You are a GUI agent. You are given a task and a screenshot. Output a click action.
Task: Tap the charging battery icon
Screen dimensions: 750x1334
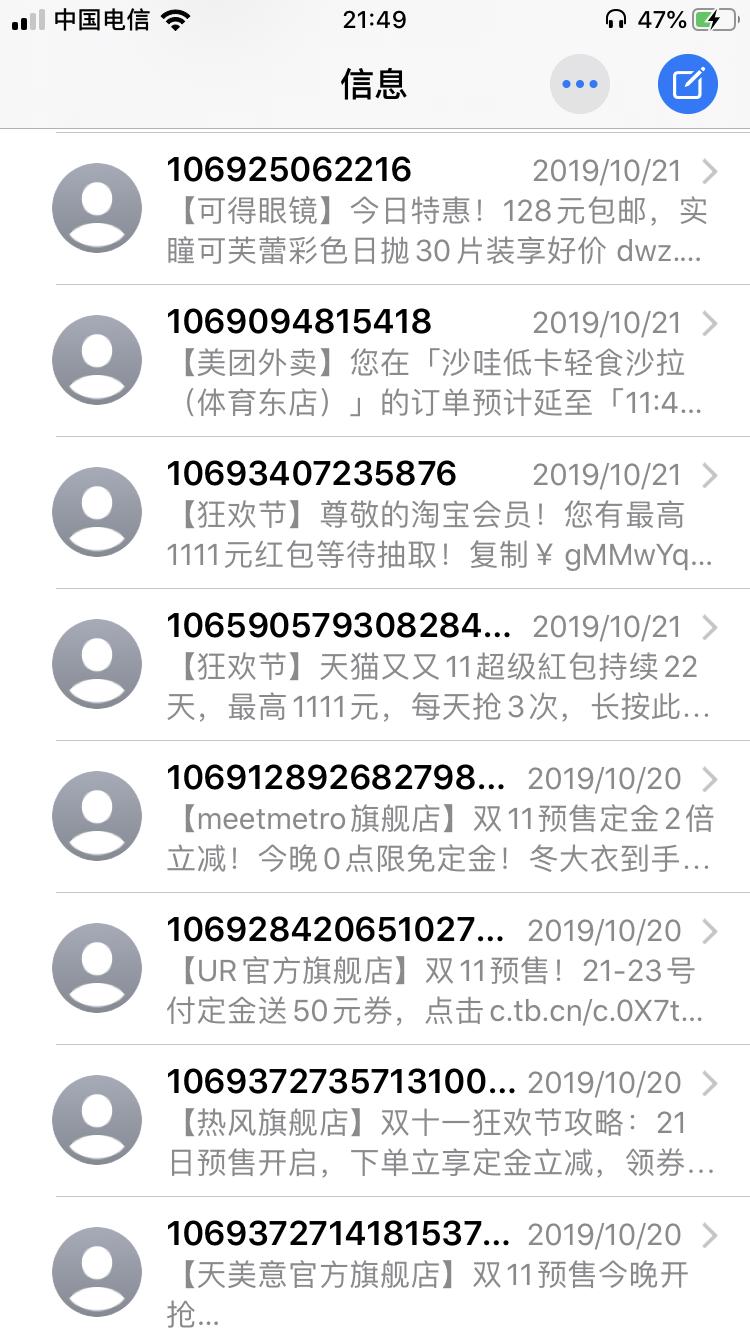(714, 18)
